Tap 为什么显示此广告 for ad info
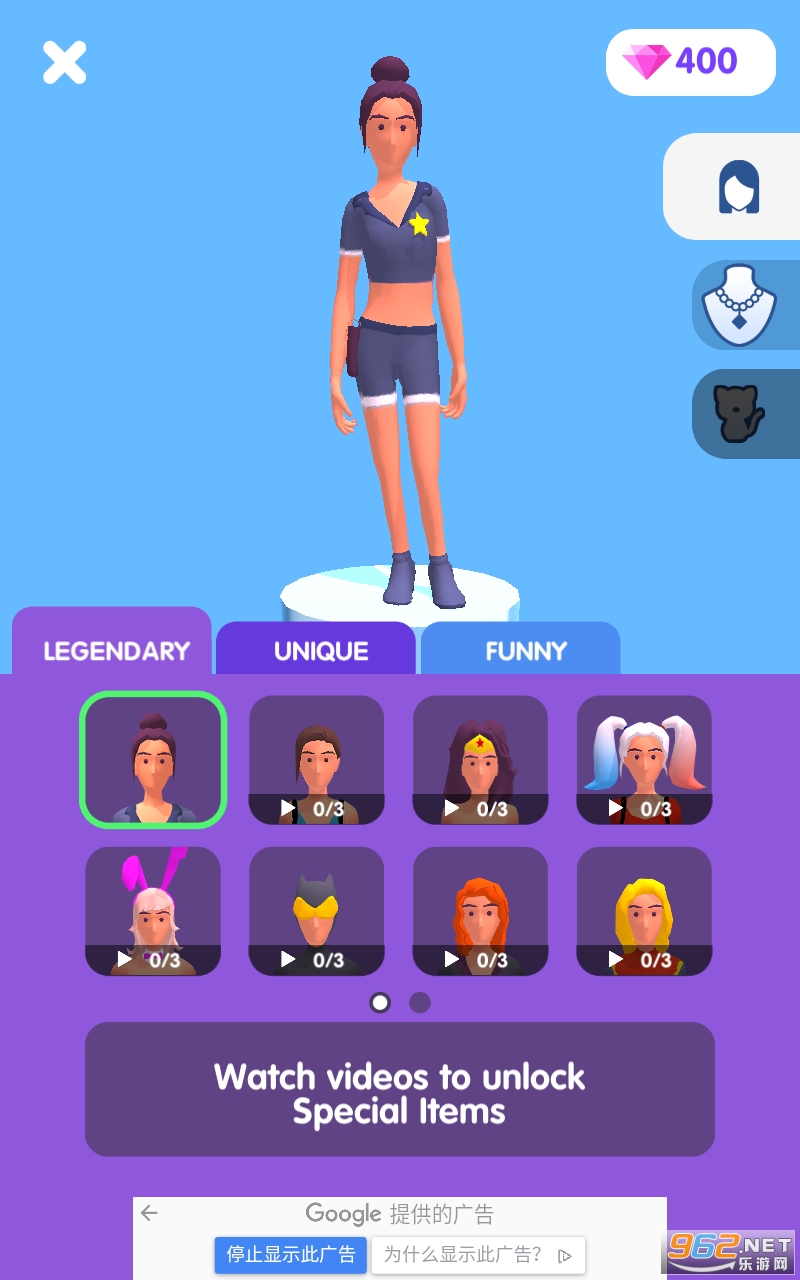800x1280 pixels. pyautogui.click(x=478, y=1255)
